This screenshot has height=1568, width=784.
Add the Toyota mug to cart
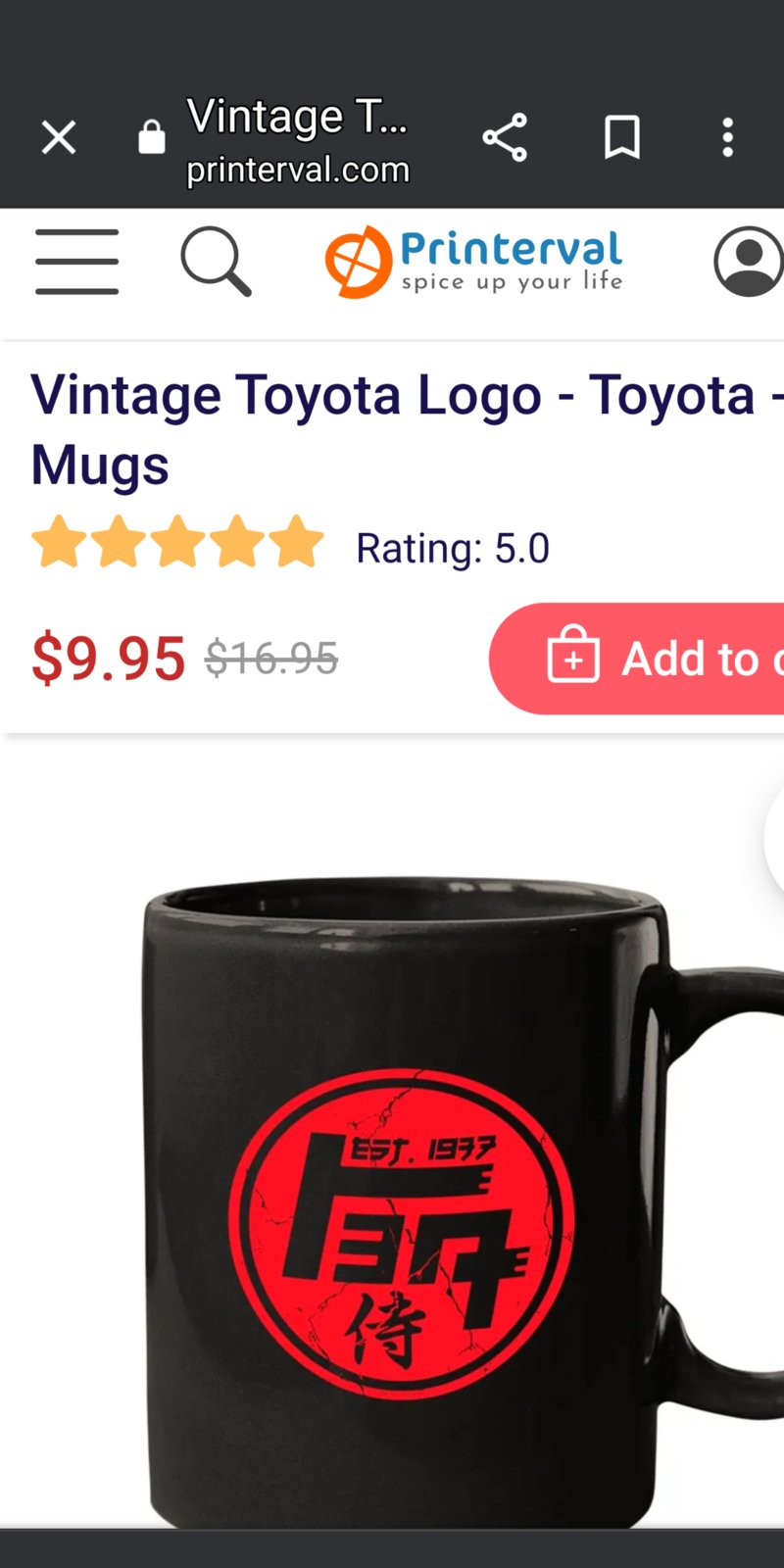point(637,659)
